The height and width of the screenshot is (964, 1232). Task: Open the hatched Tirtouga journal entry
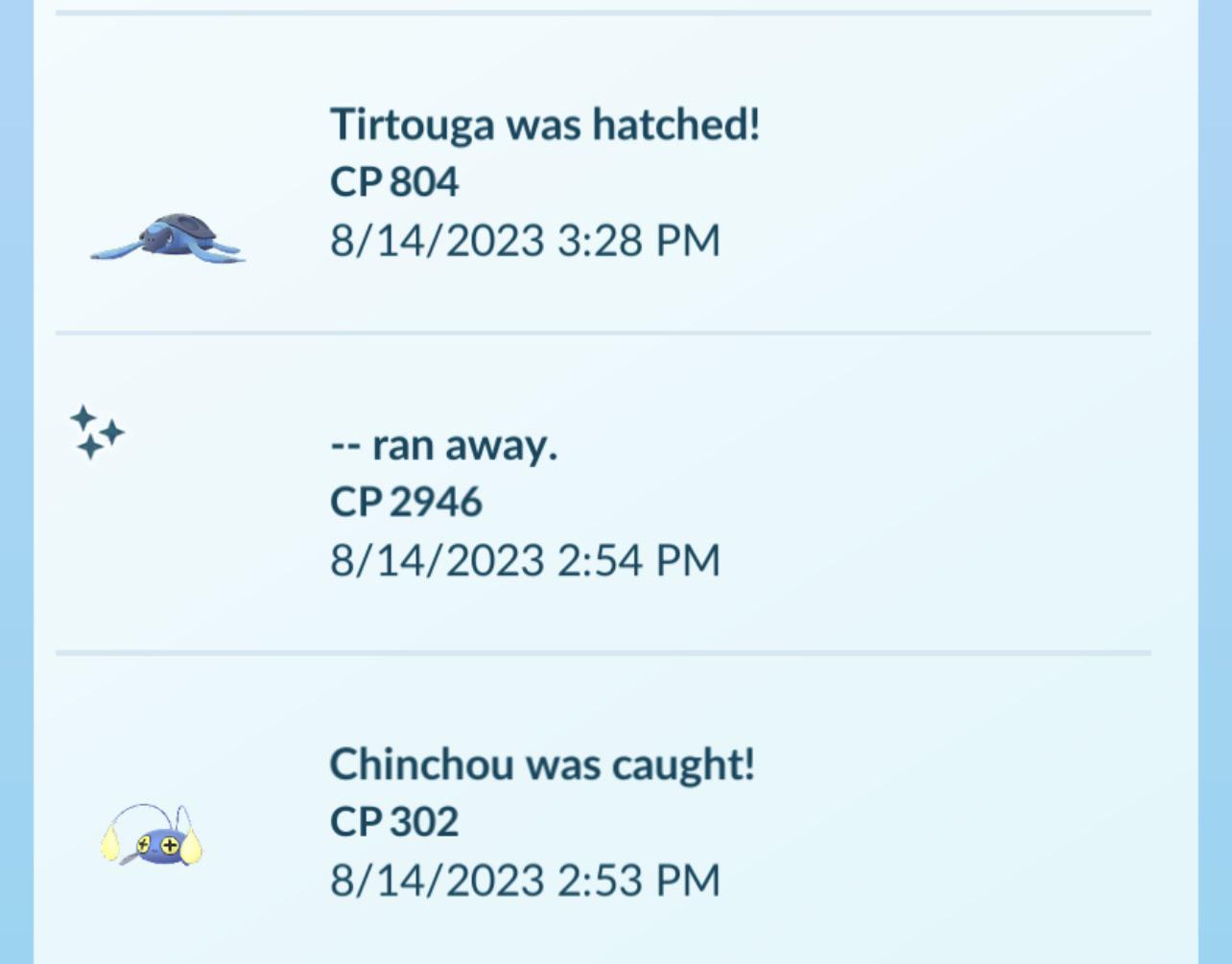[x=603, y=174]
